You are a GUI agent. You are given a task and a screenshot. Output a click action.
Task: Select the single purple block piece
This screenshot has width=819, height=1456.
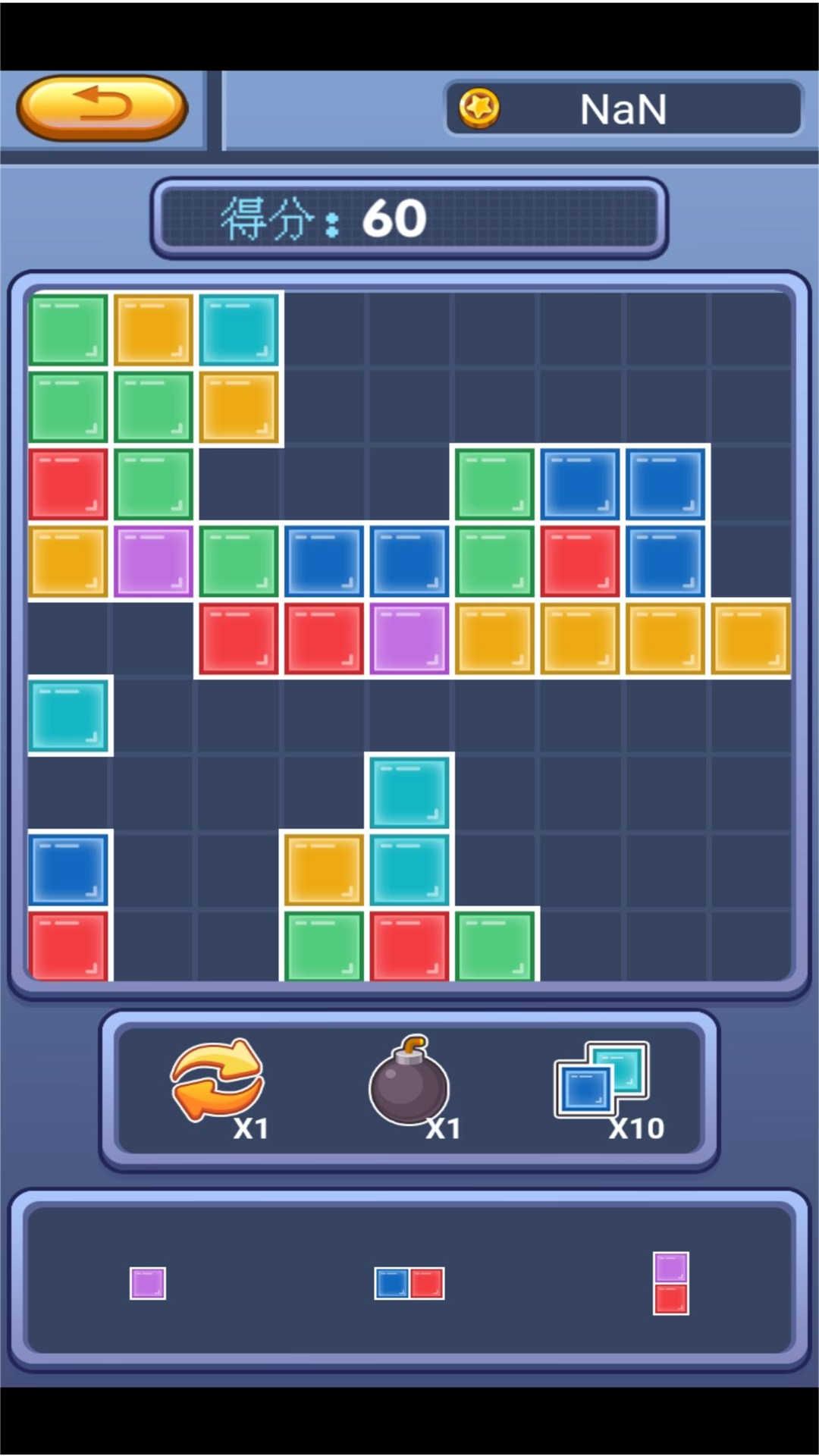point(148,1283)
